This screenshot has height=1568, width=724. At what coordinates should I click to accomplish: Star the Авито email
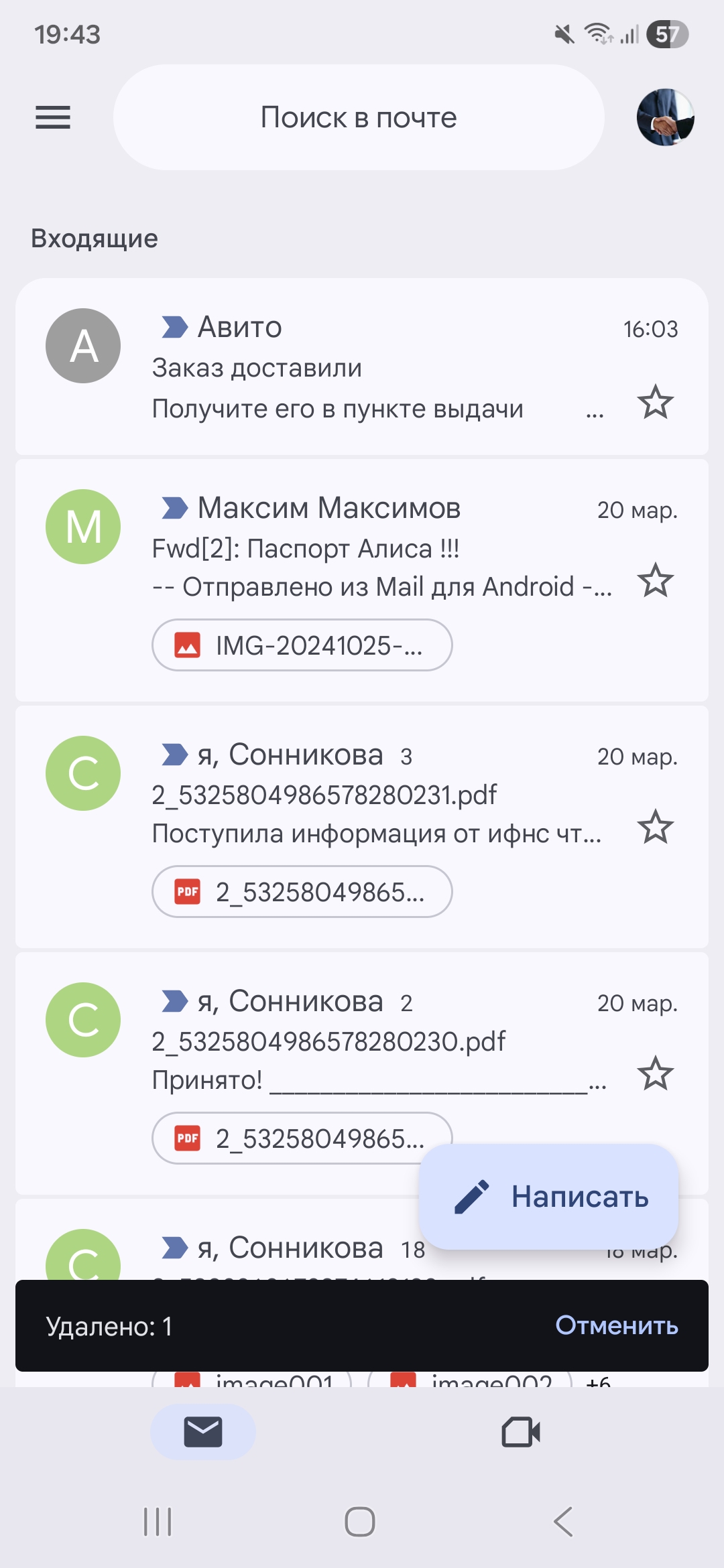click(655, 402)
